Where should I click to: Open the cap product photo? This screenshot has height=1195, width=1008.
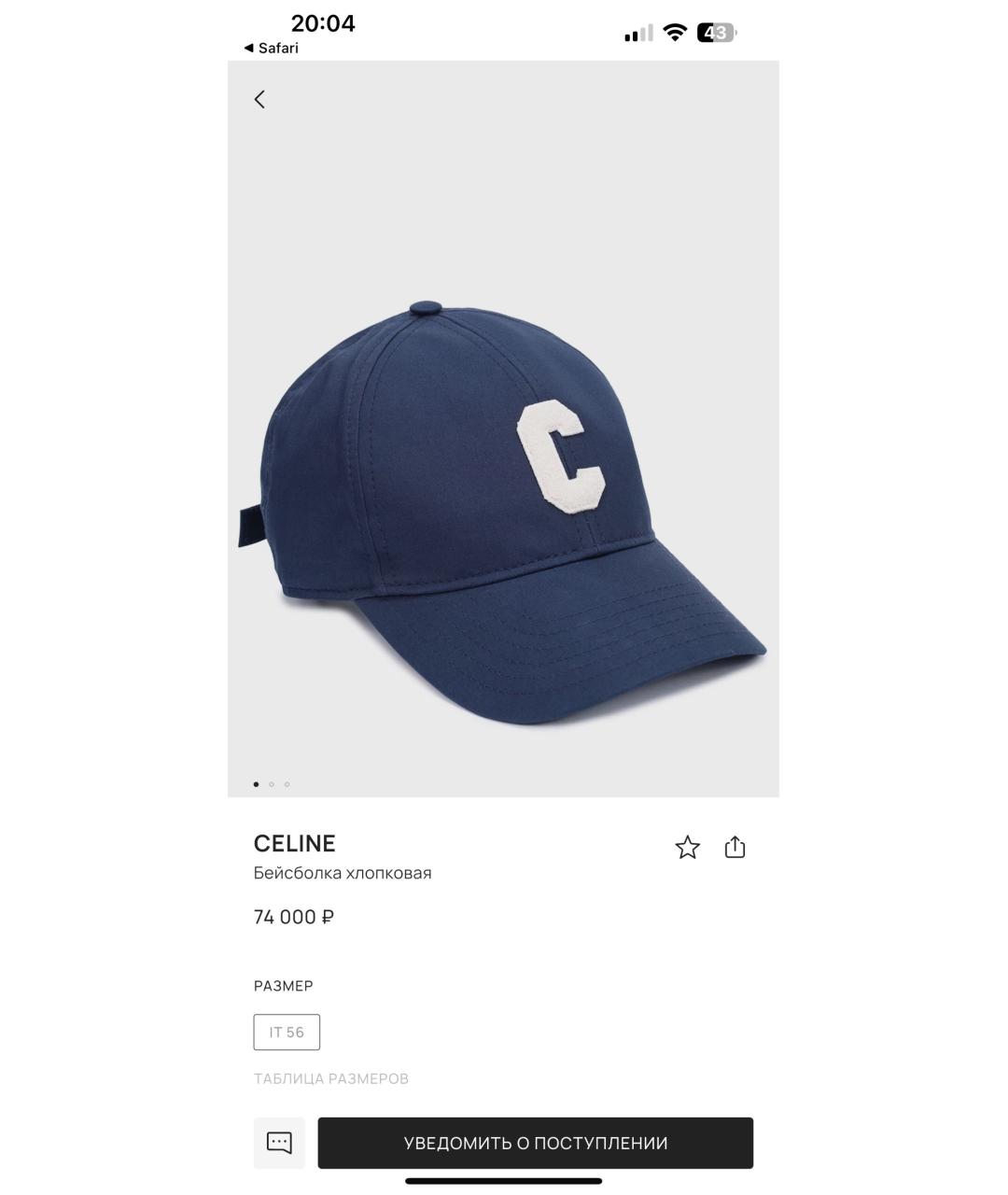click(x=503, y=467)
